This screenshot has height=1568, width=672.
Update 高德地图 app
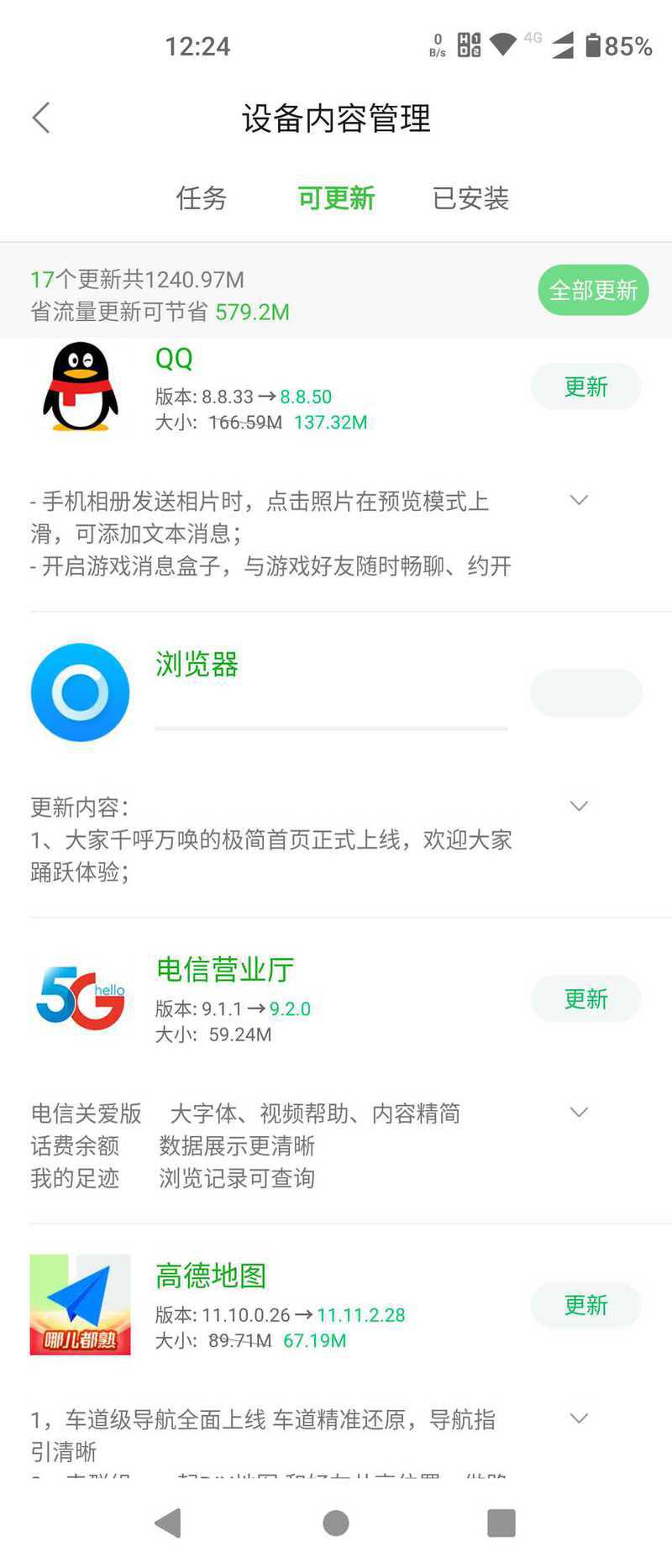(585, 1305)
